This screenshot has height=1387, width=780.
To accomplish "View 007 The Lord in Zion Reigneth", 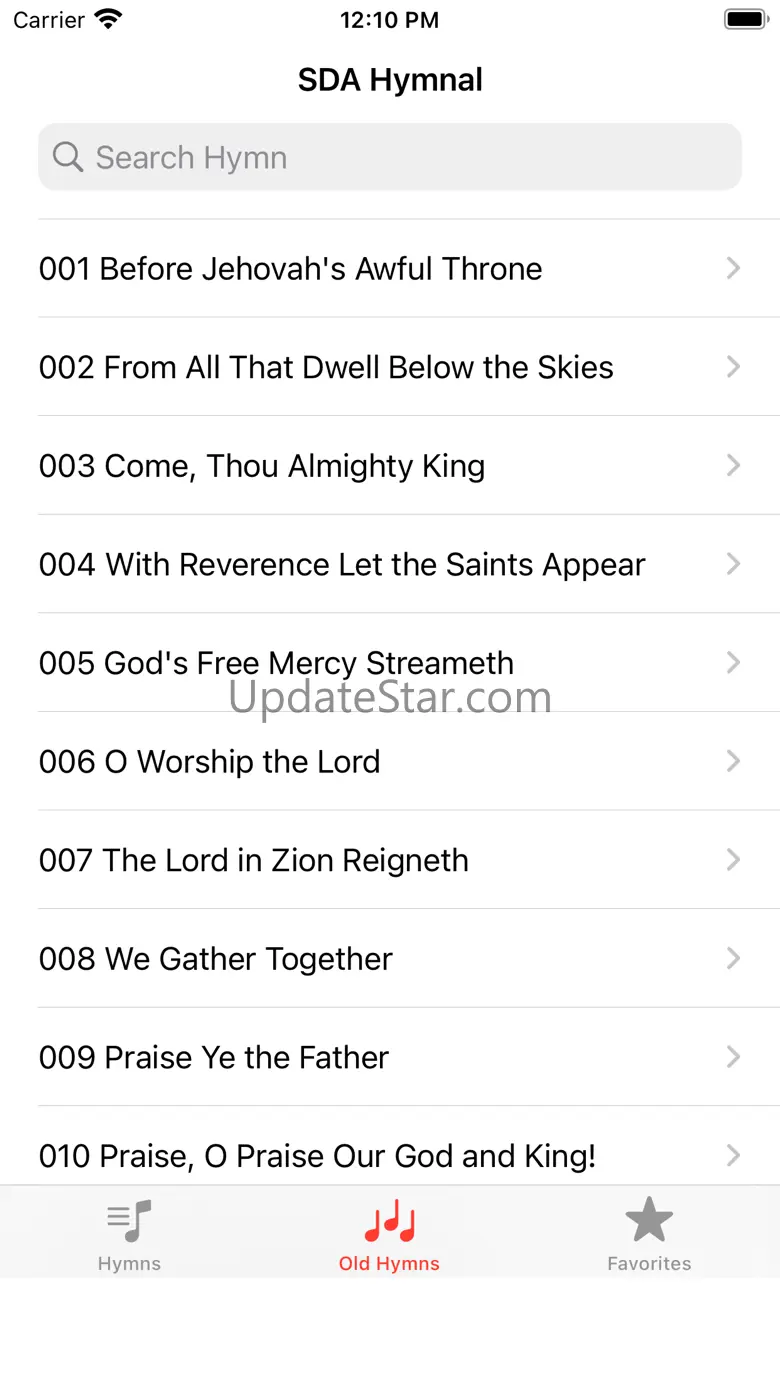I will [x=390, y=860].
